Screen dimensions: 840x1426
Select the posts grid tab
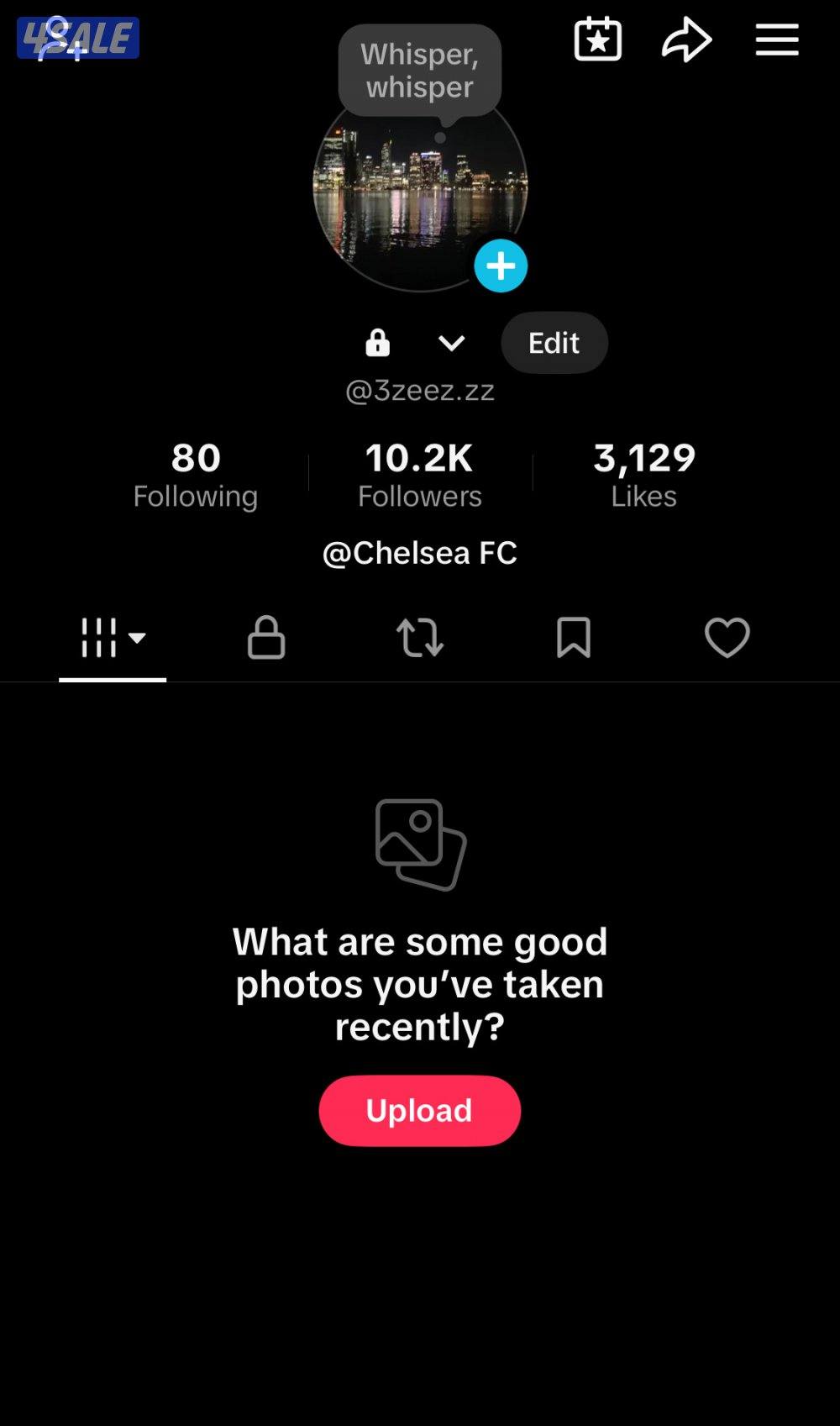[x=112, y=638]
